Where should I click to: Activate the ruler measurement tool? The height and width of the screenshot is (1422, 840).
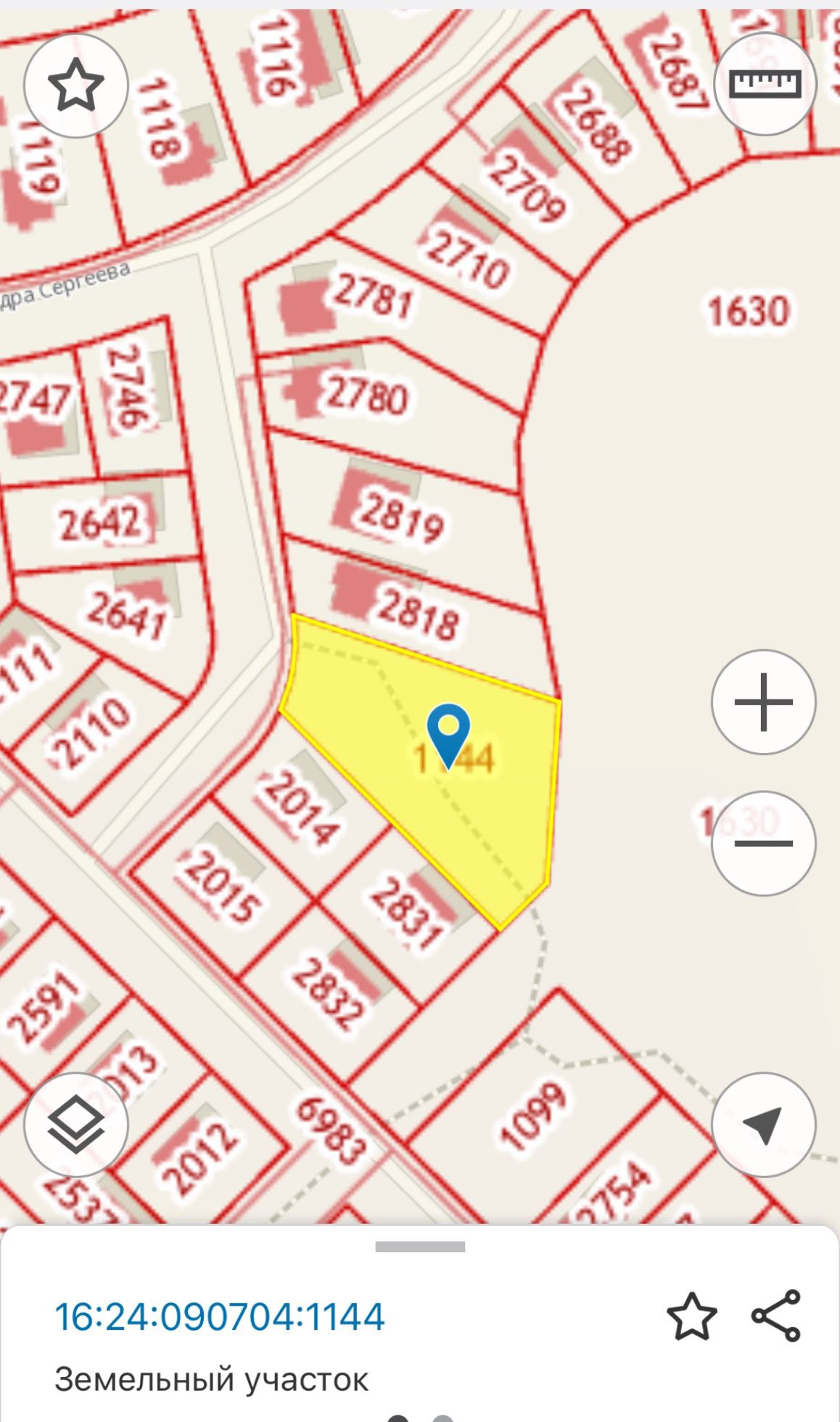pos(765,83)
